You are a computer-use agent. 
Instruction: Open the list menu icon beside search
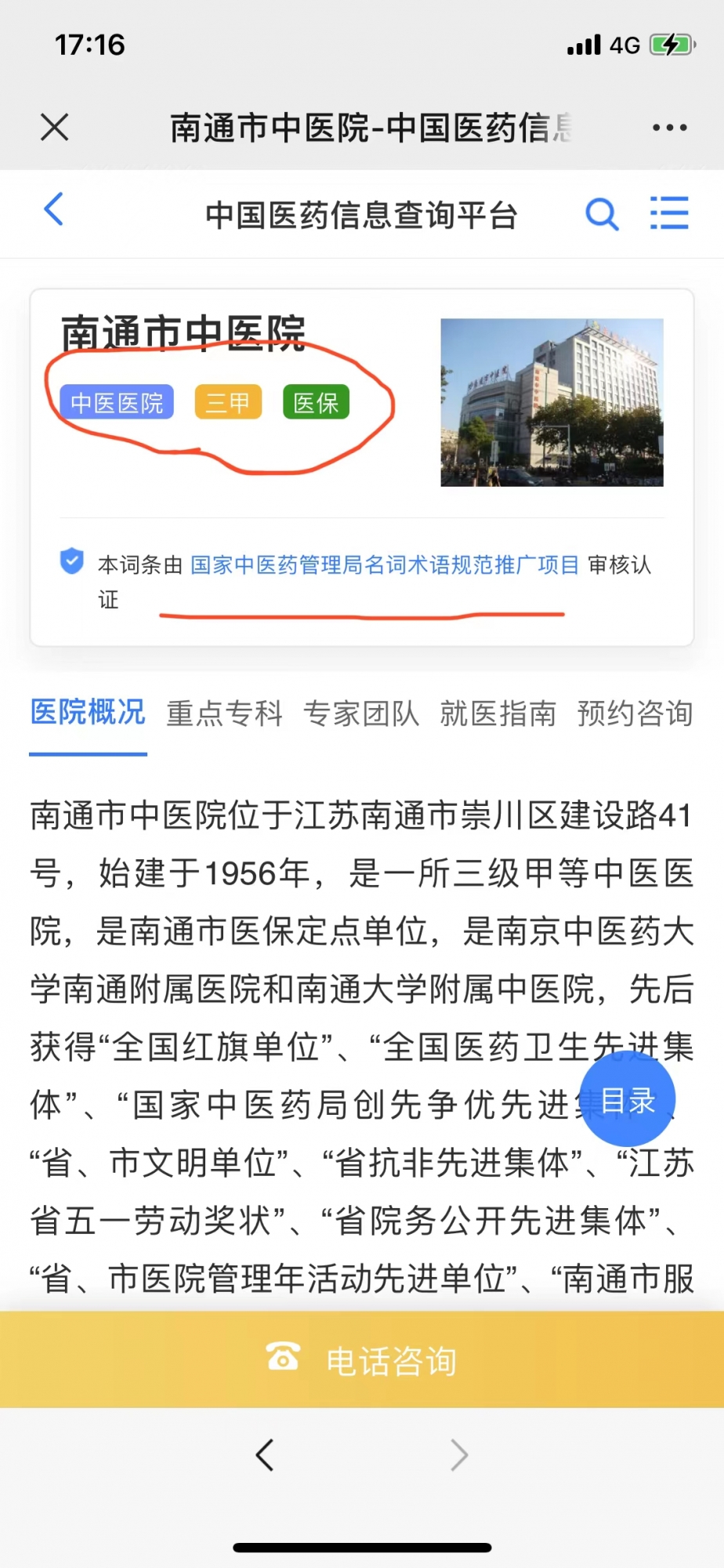click(670, 213)
